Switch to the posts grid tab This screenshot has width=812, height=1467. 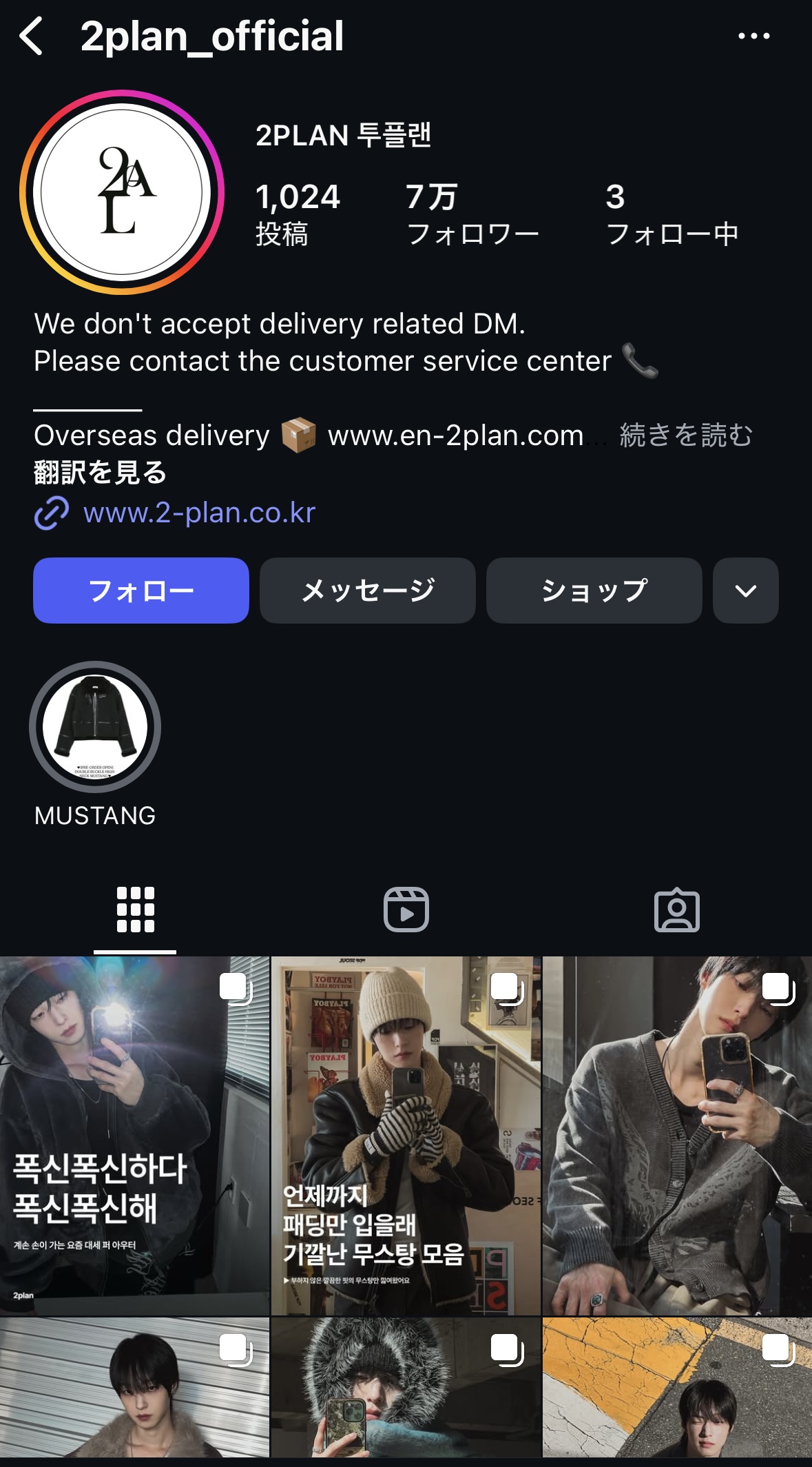click(135, 910)
